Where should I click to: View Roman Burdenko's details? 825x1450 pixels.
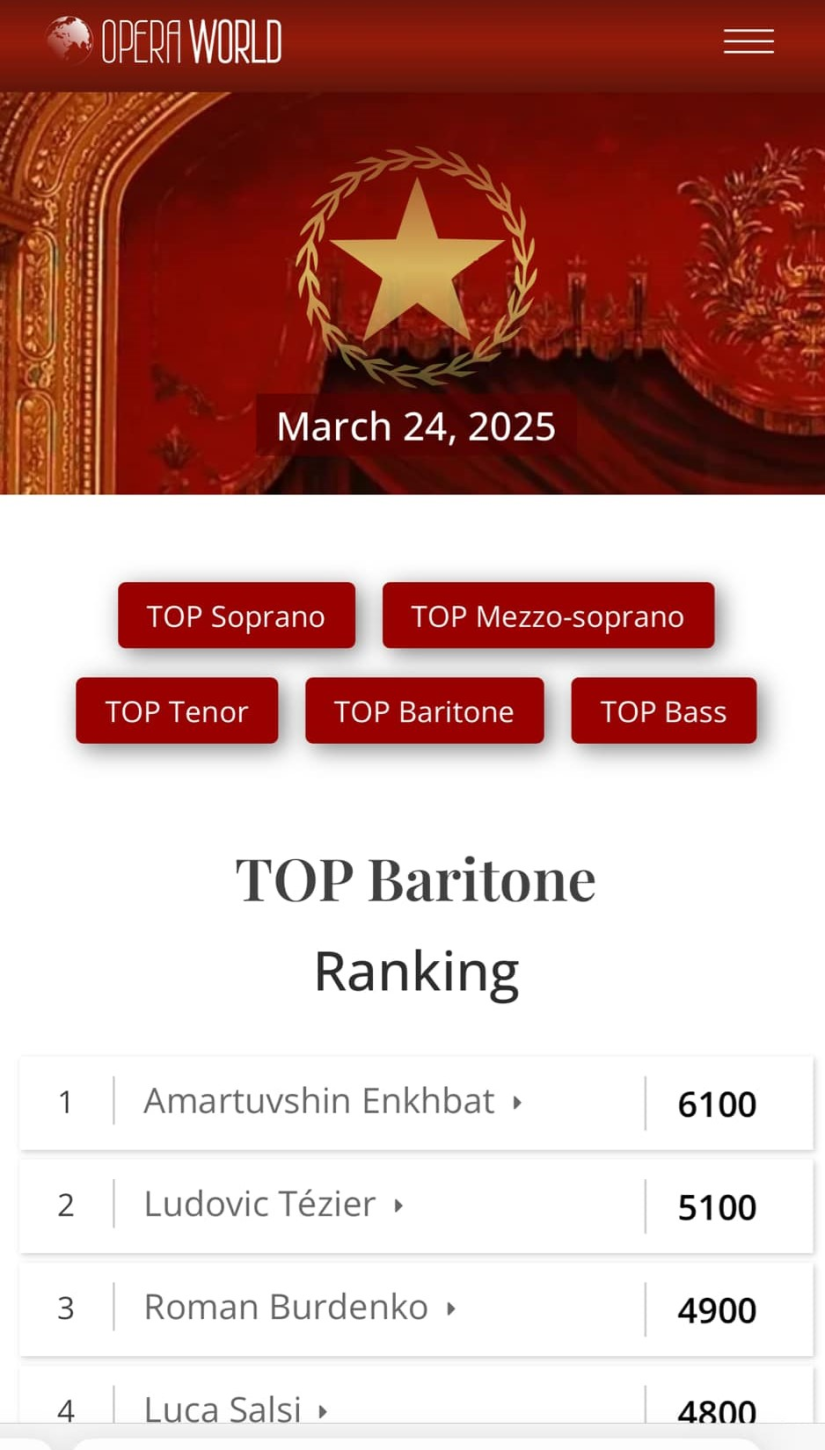(x=288, y=1307)
